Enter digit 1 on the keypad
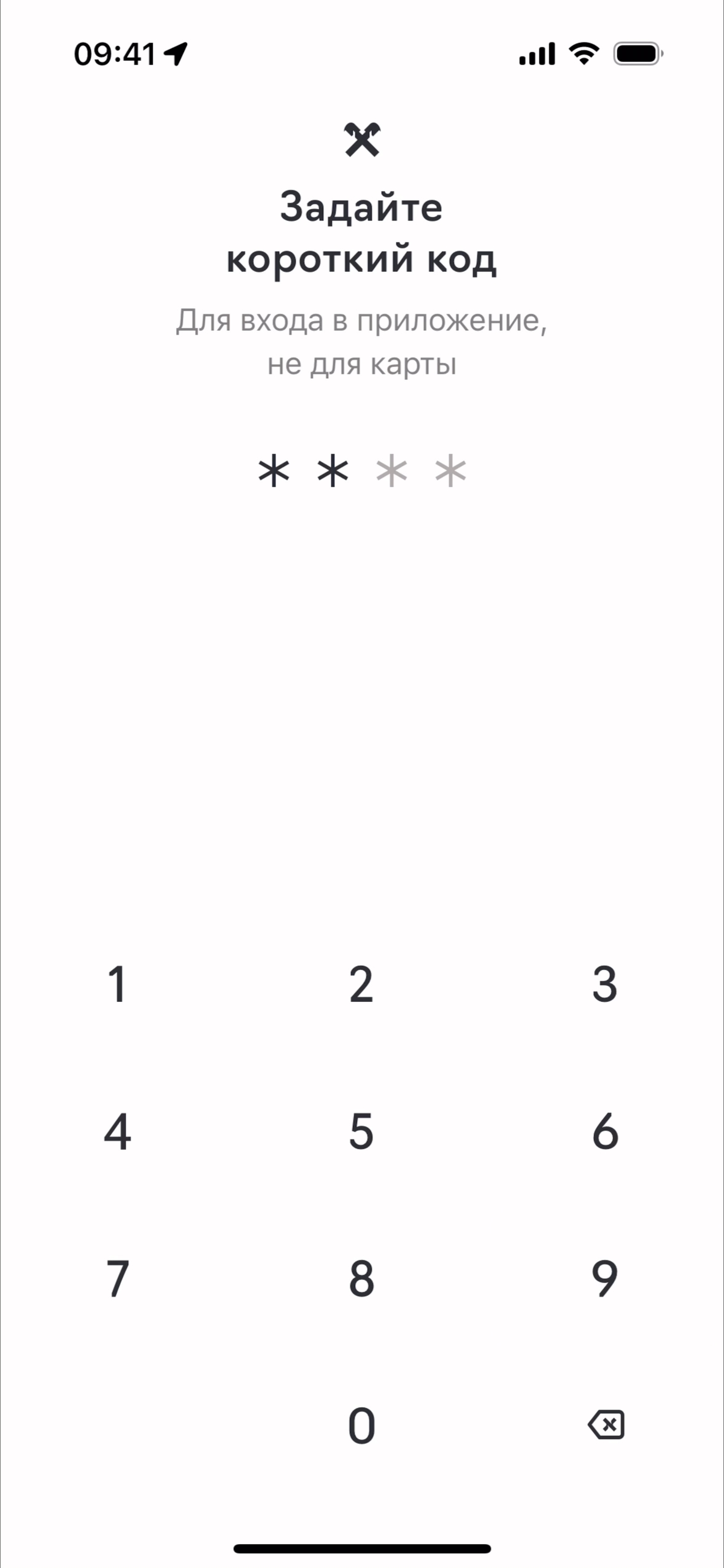Viewport: 724px width, 1568px height. [117, 985]
